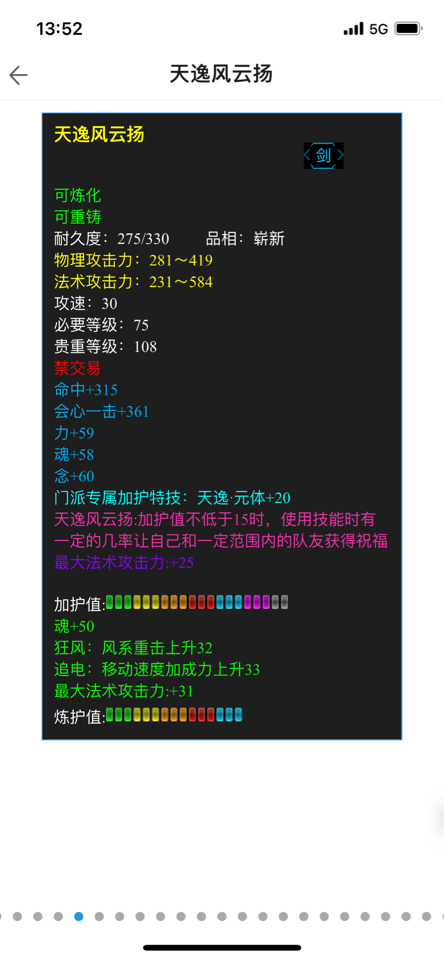444x960 pixels.
Task: Go back using the top-left arrow
Action: pyautogui.click(x=18, y=75)
